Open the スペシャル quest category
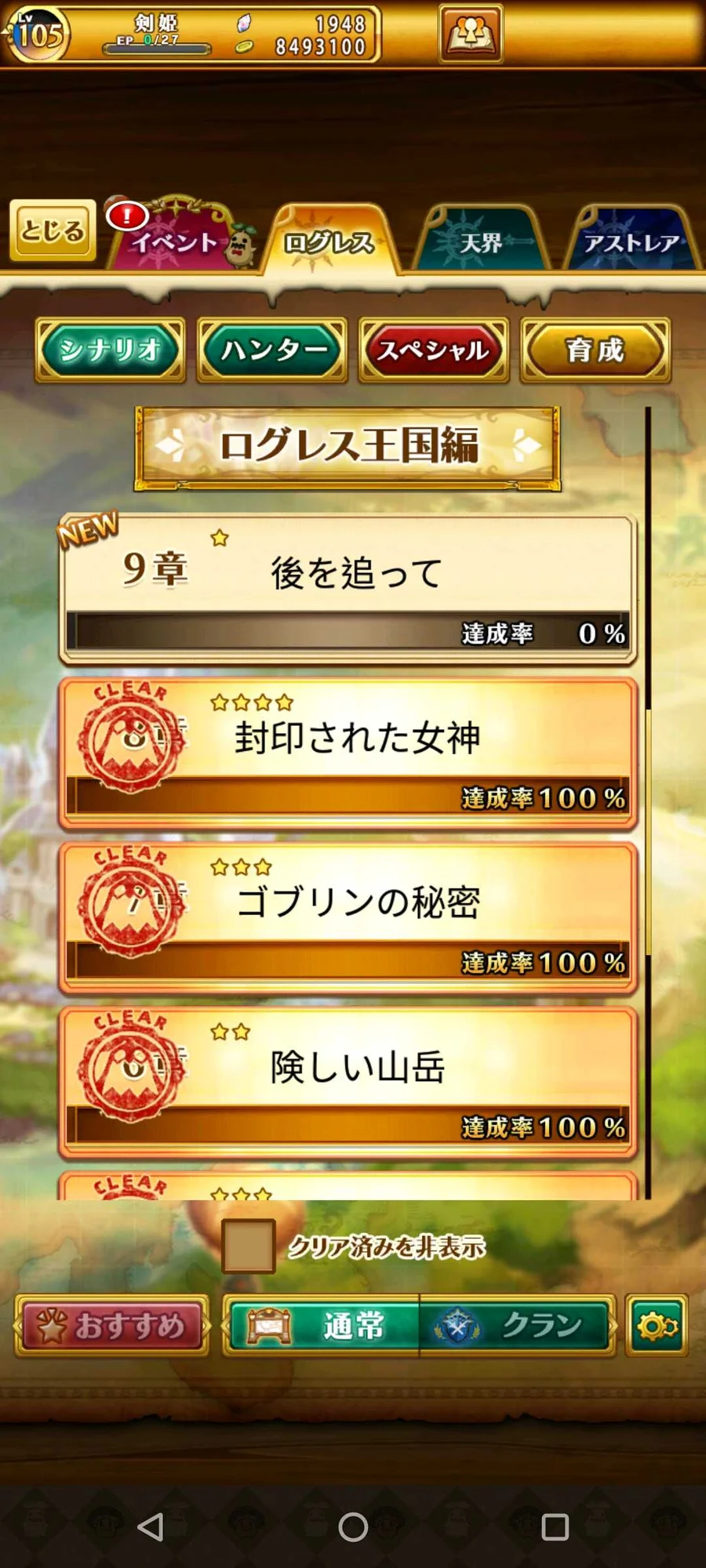The width and height of the screenshot is (706, 1568). click(434, 350)
